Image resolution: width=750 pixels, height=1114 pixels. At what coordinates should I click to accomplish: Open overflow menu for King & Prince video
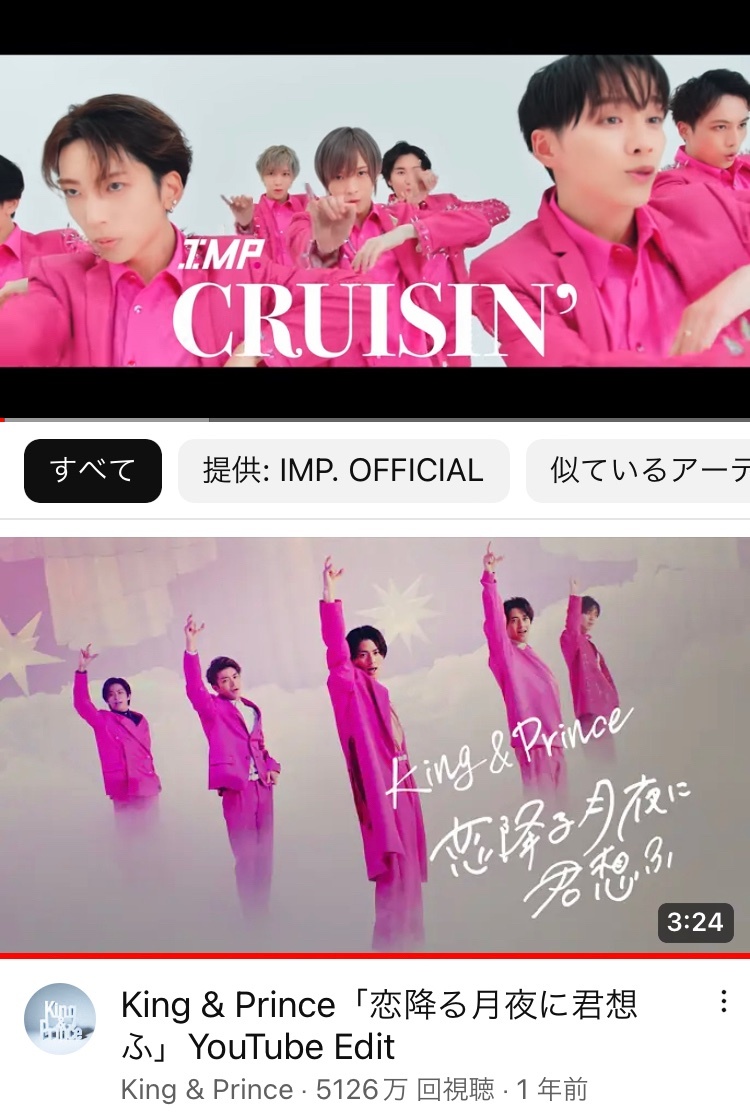[723, 1002]
